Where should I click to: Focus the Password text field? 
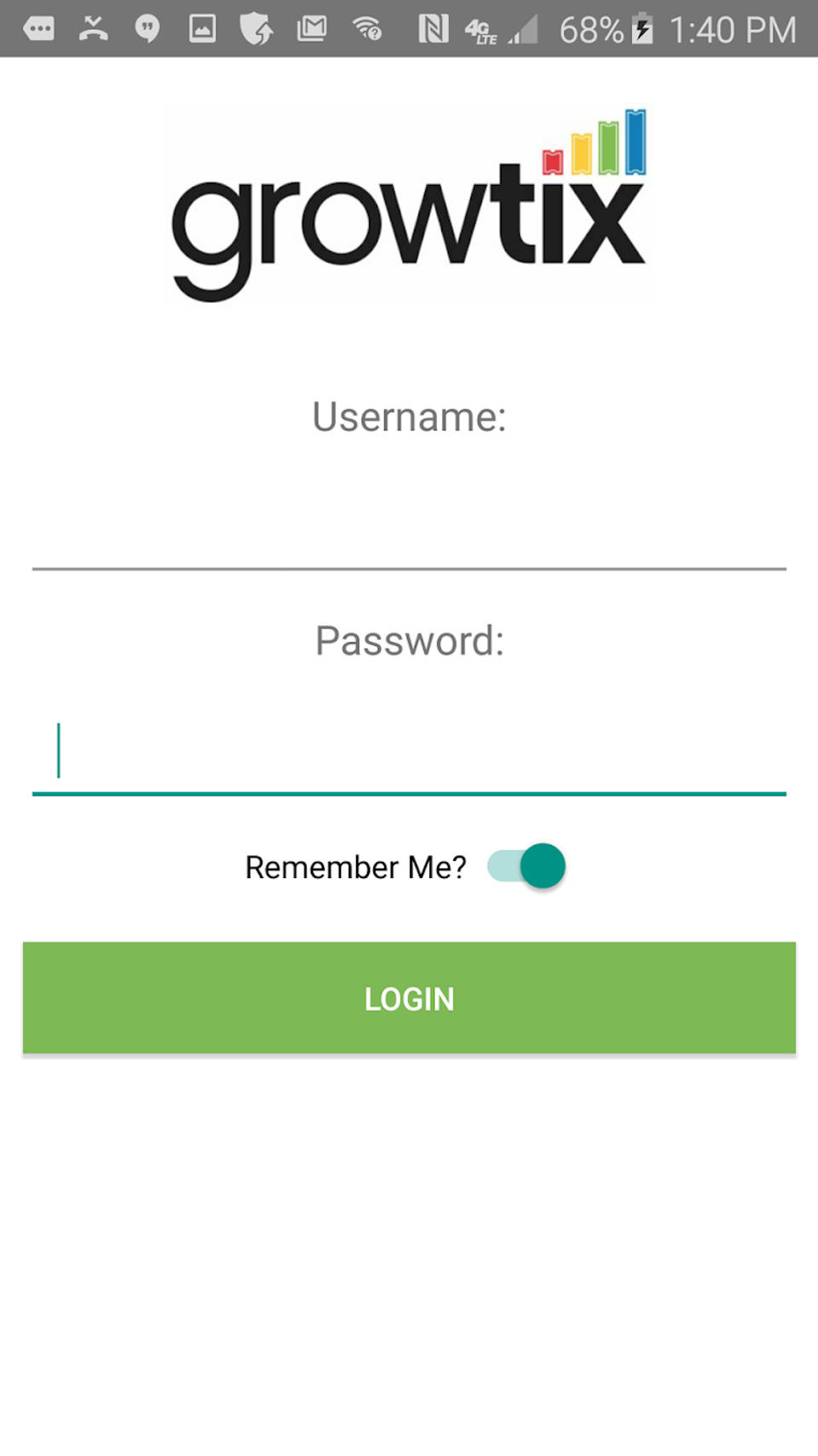pyautogui.click(x=409, y=754)
